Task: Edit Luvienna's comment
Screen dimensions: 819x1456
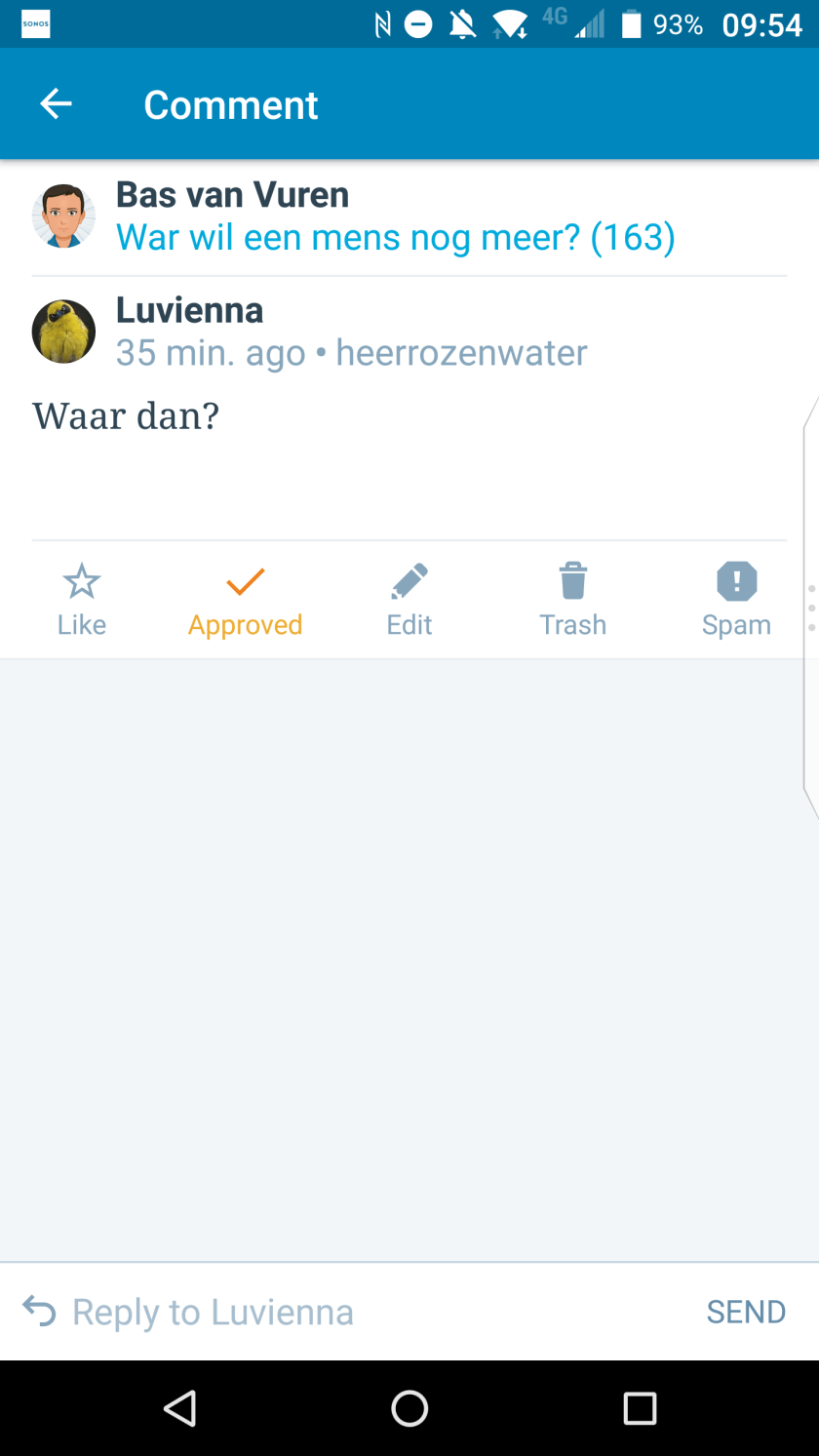Action: coord(409,599)
